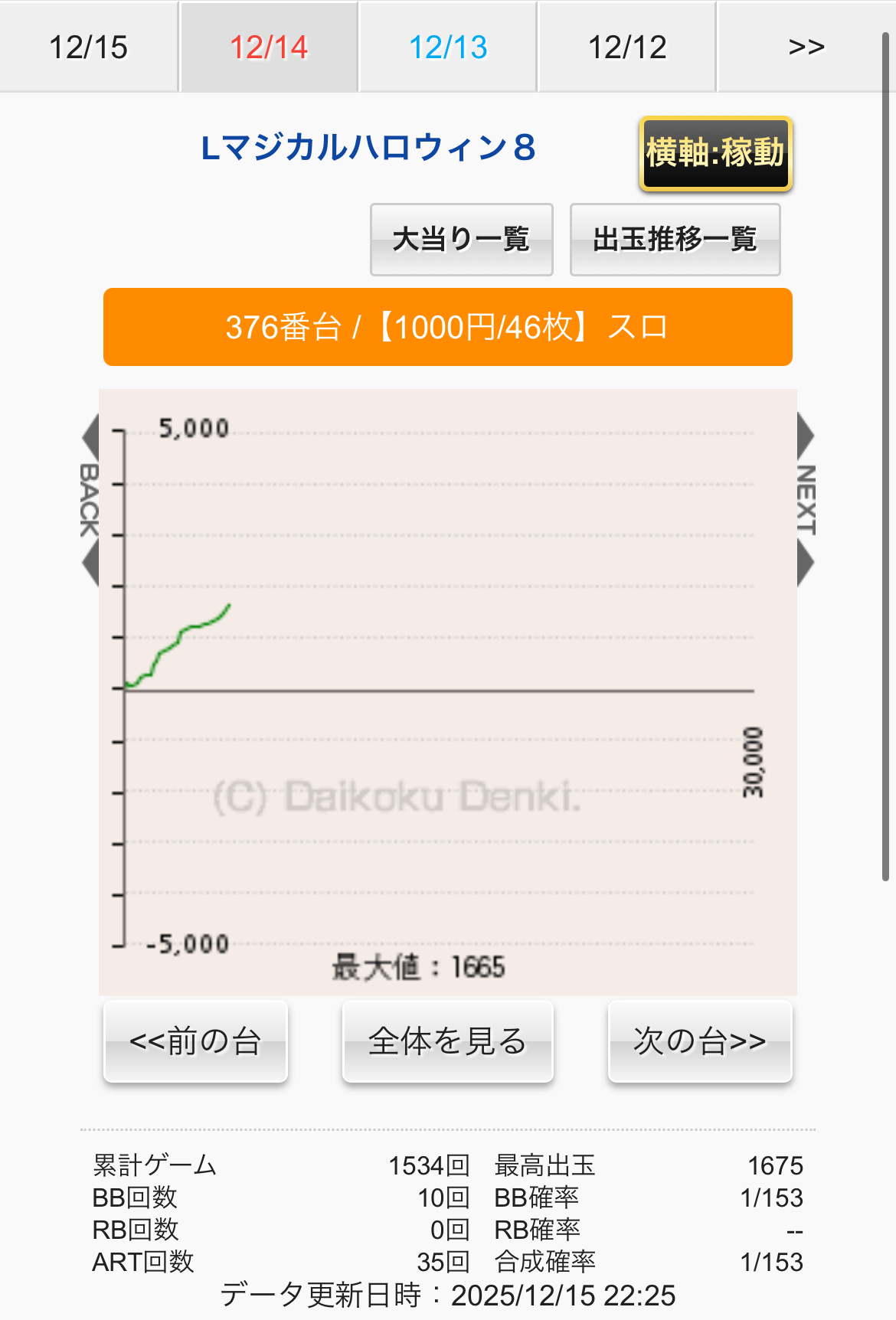
Task: View data for 12/13
Action: pyautogui.click(x=448, y=47)
